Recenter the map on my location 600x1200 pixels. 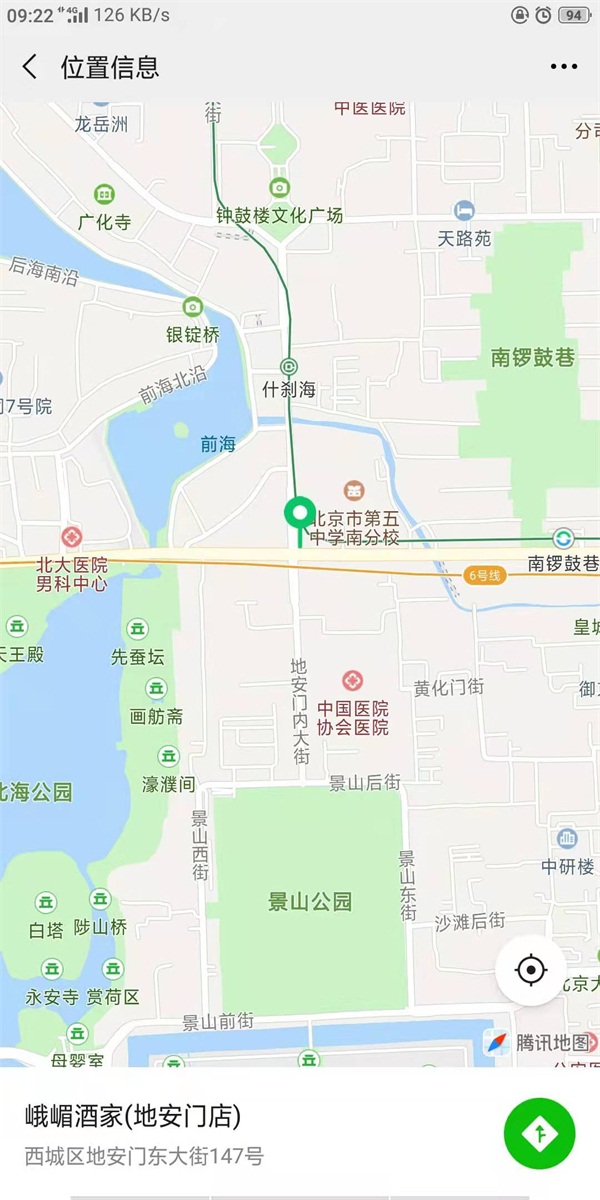click(x=531, y=969)
